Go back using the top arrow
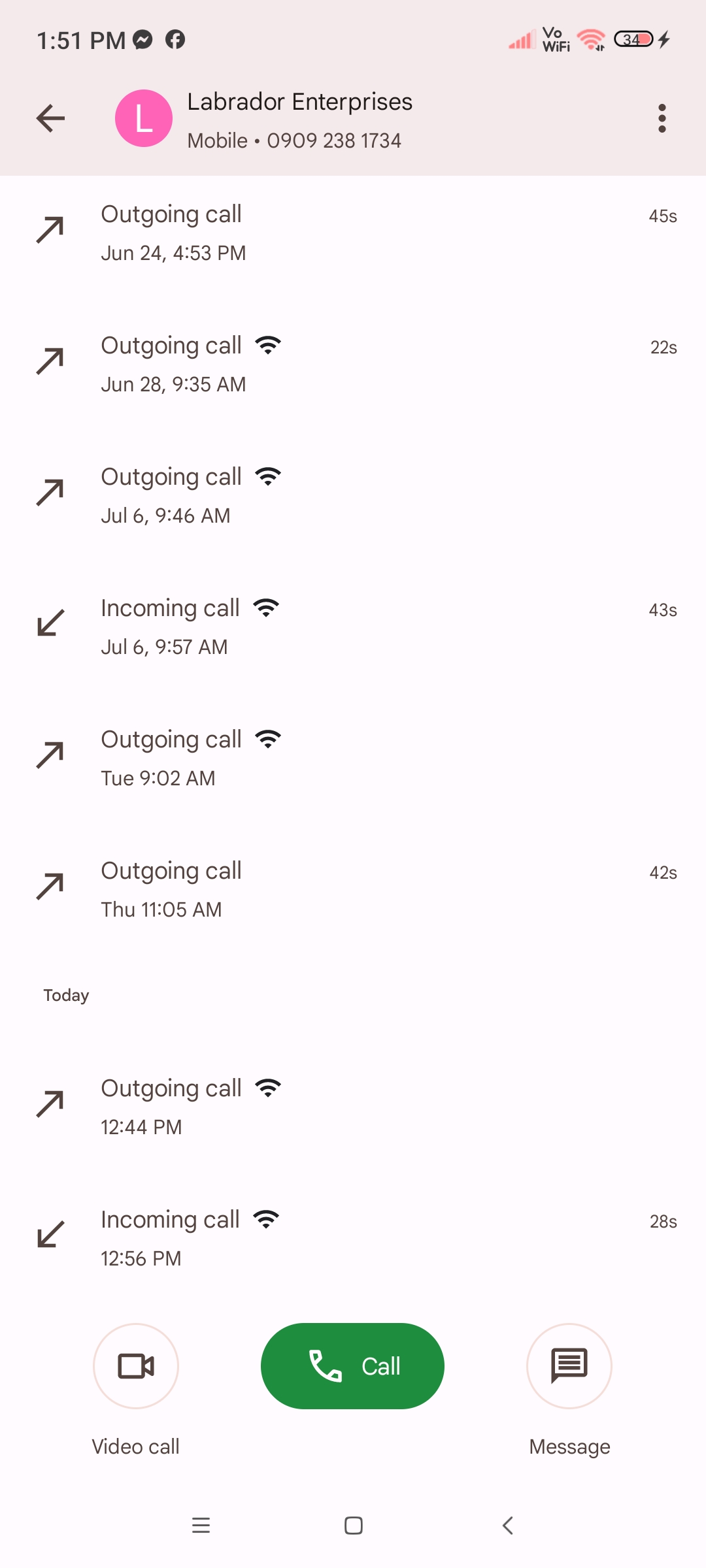Image resolution: width=706 pixels, height=1568 pixels. pos(50,118)
